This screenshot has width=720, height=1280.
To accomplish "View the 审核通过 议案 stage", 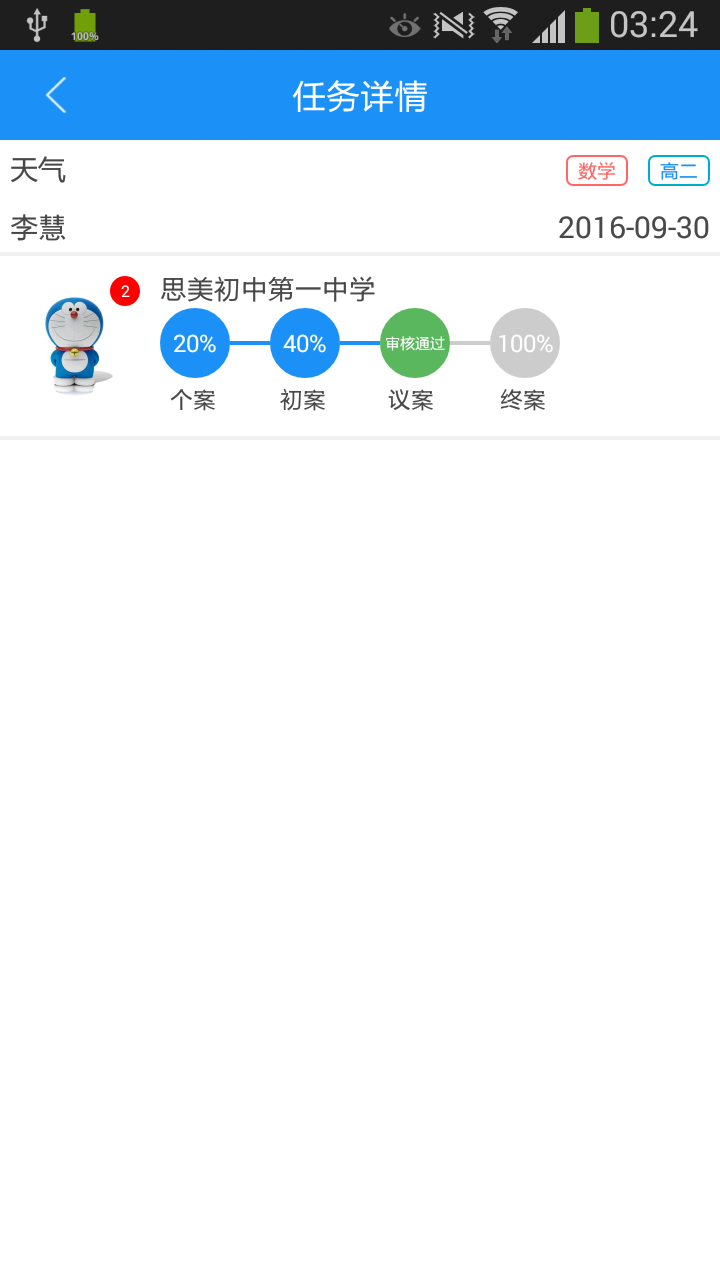I will pyautogui.click(x=415, y=343).
